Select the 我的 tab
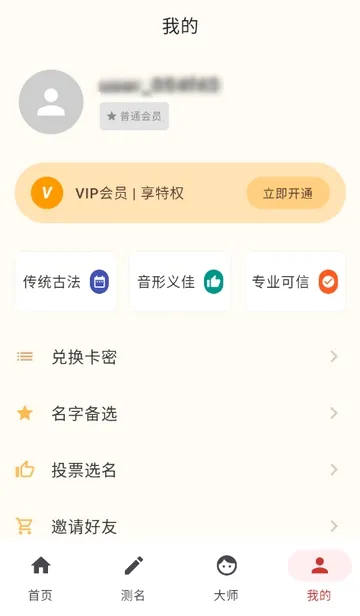This screenshot has height=616, width=360. coord(319,578)
